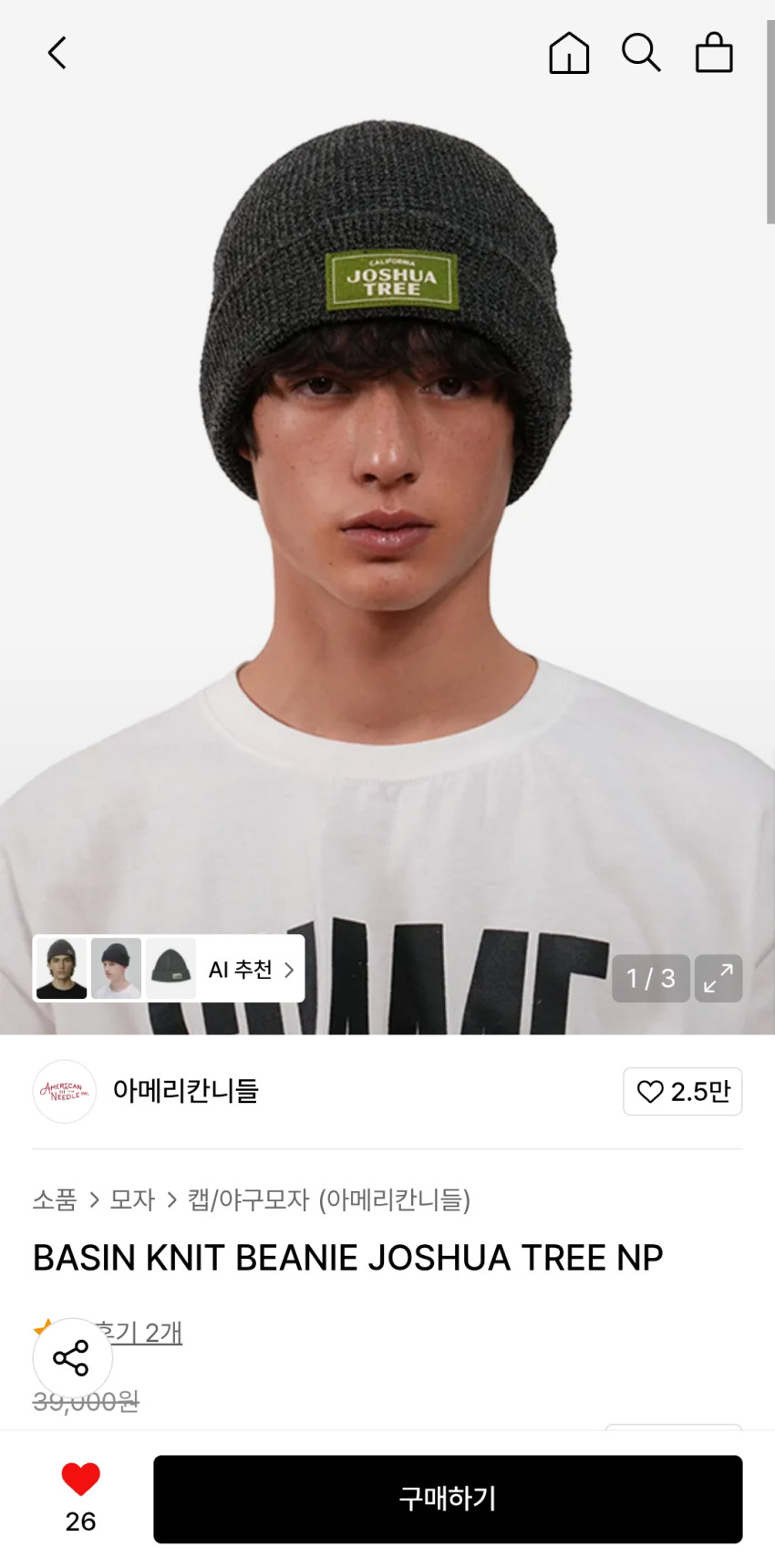Like the brand with 2.5만 hearts
Image resolution: width=775 pixels, height=1568 pixels.
click(682, 1091)
